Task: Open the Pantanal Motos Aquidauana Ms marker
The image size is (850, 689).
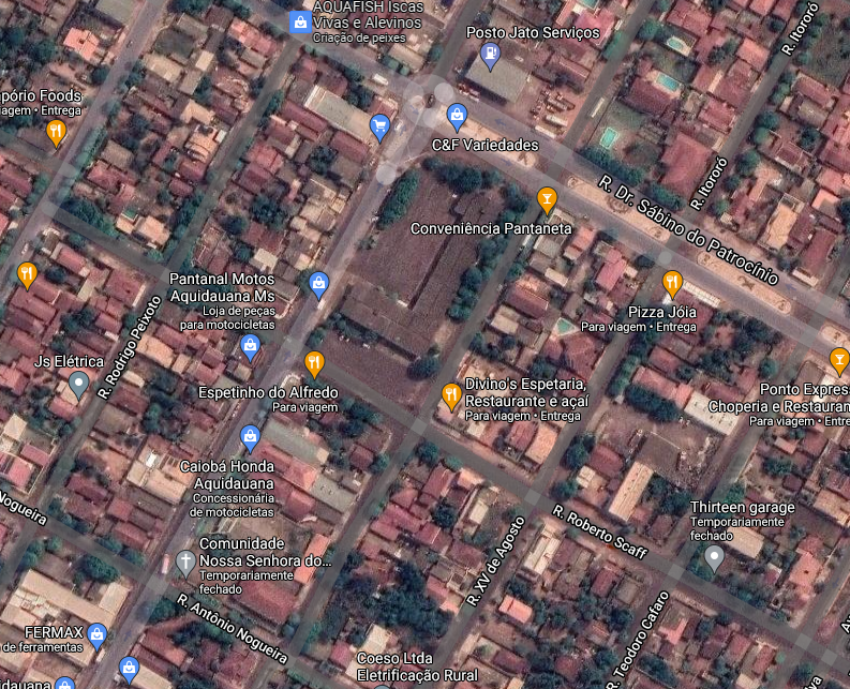Action: [x=319, y=285]
